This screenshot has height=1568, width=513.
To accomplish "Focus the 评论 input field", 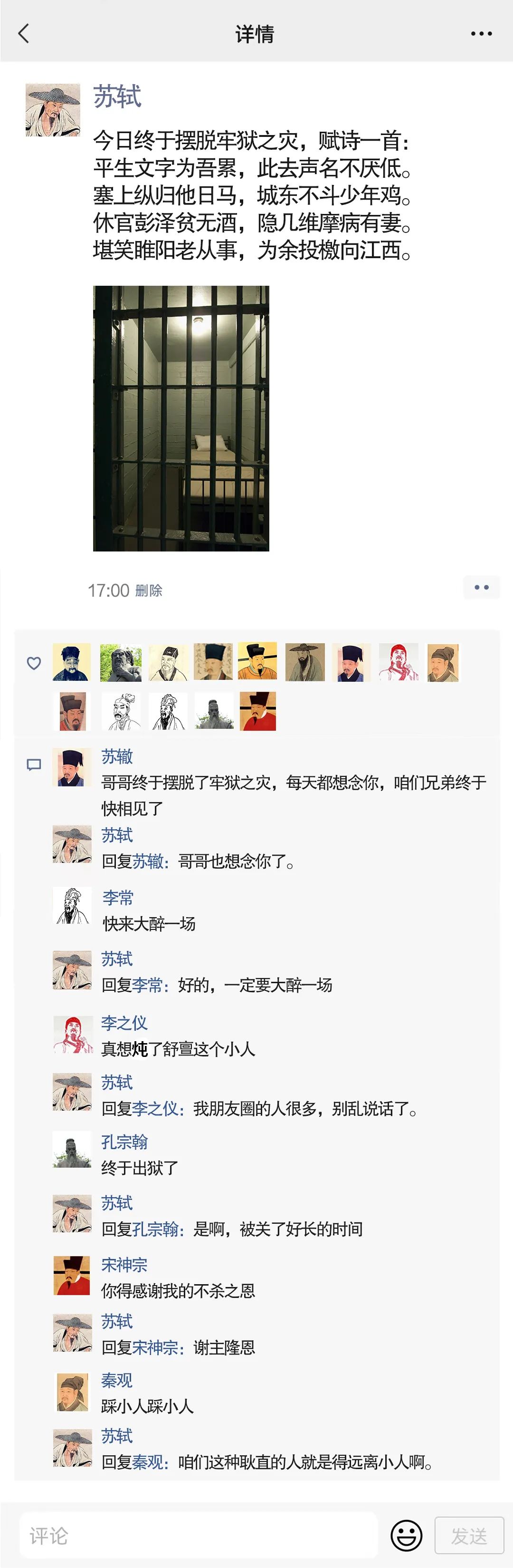I will click(198, 1536).
